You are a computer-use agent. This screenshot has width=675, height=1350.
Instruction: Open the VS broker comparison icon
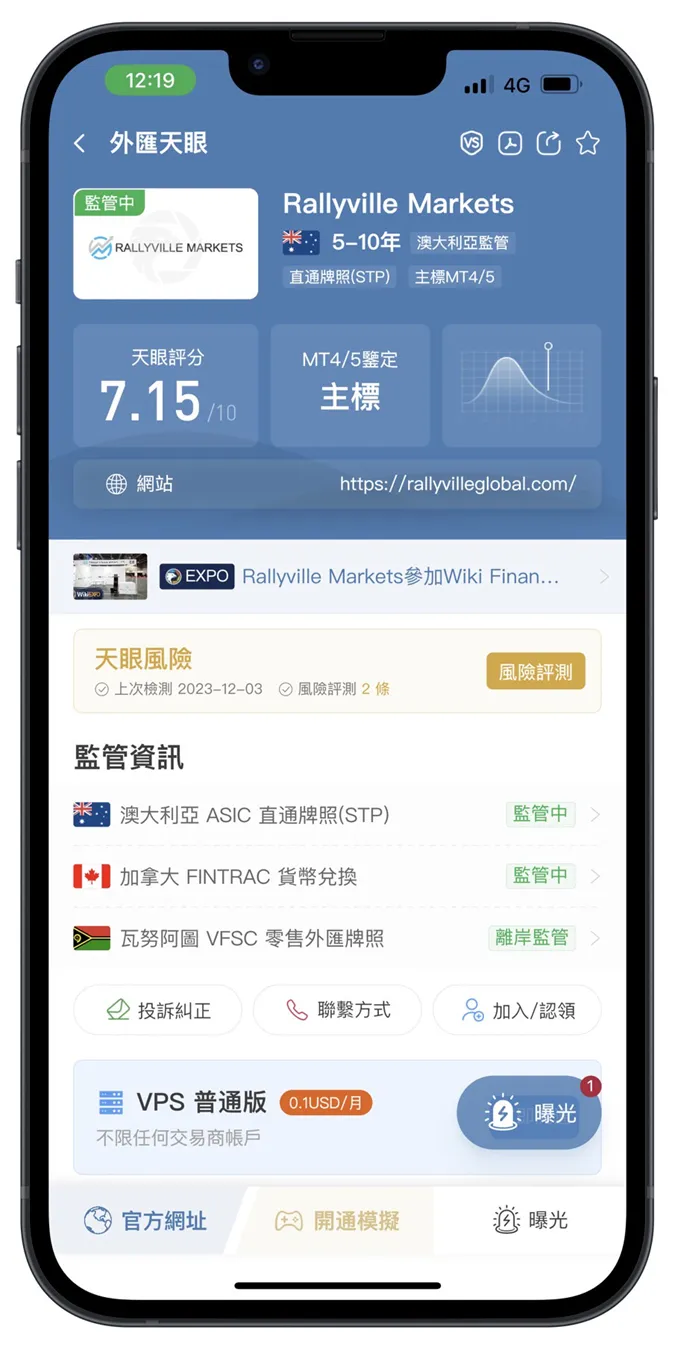pyautogui.click(x=471, y=143)
